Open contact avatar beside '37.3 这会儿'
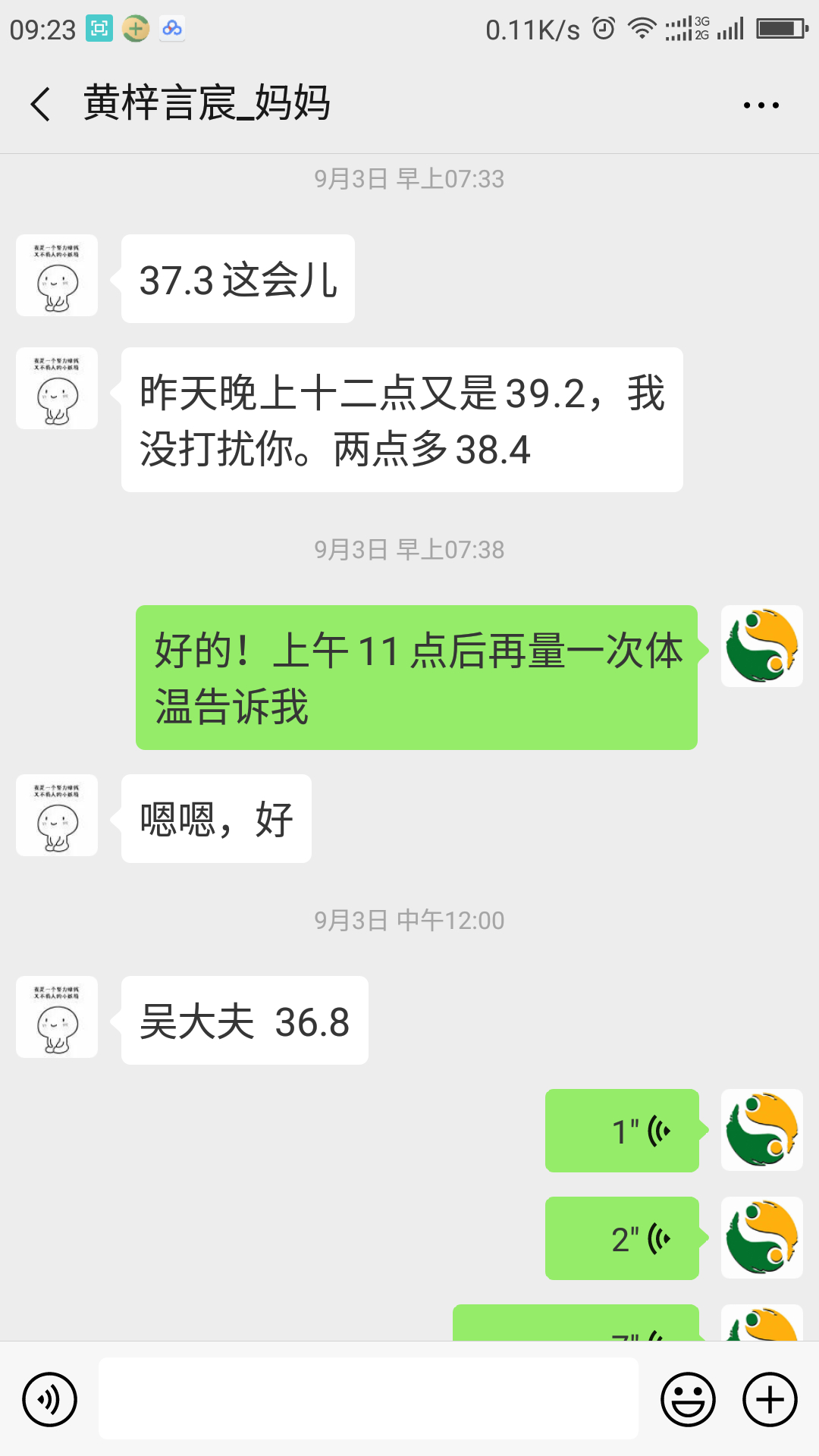This screenshot has height=1456, width=819. click(x=57, y=275)
